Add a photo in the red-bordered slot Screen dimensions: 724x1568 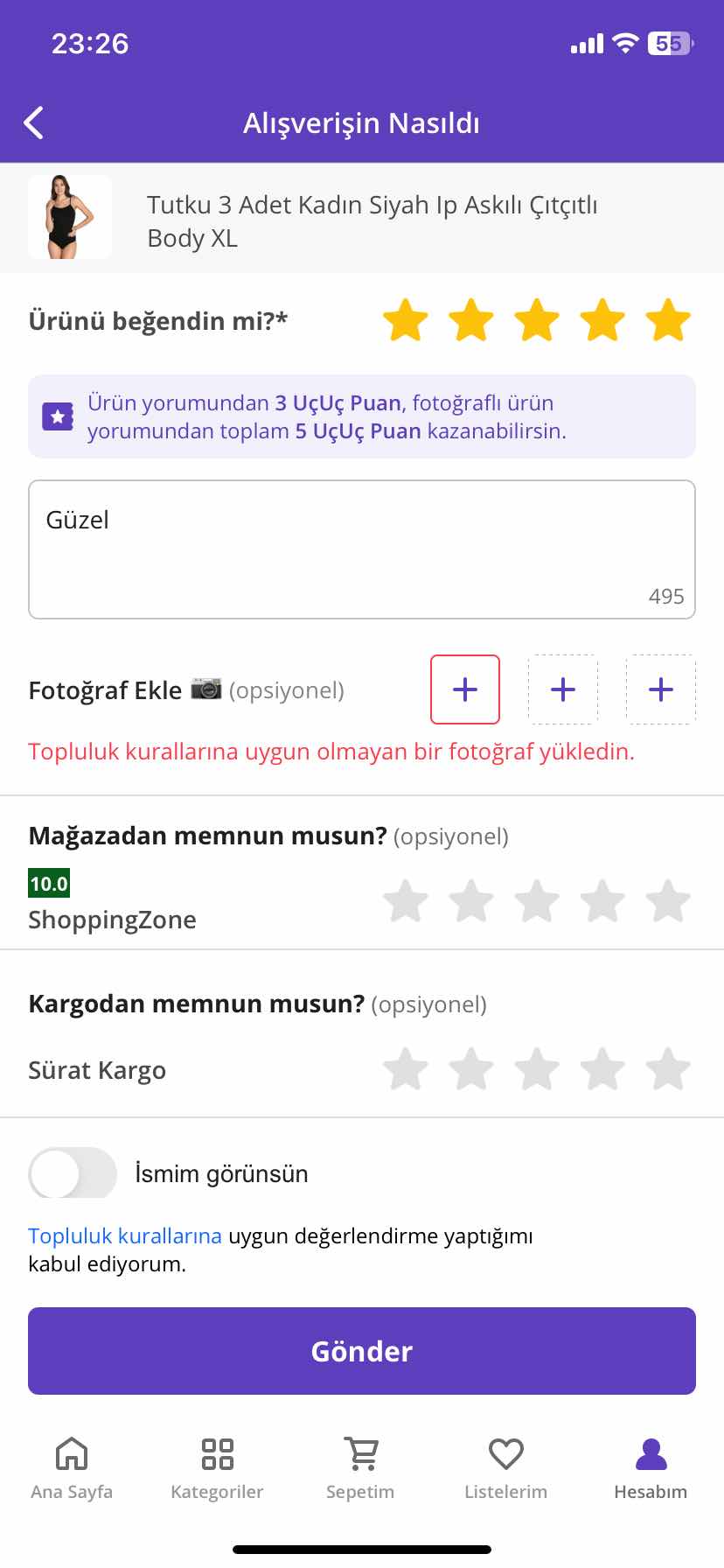coord(465,689)
